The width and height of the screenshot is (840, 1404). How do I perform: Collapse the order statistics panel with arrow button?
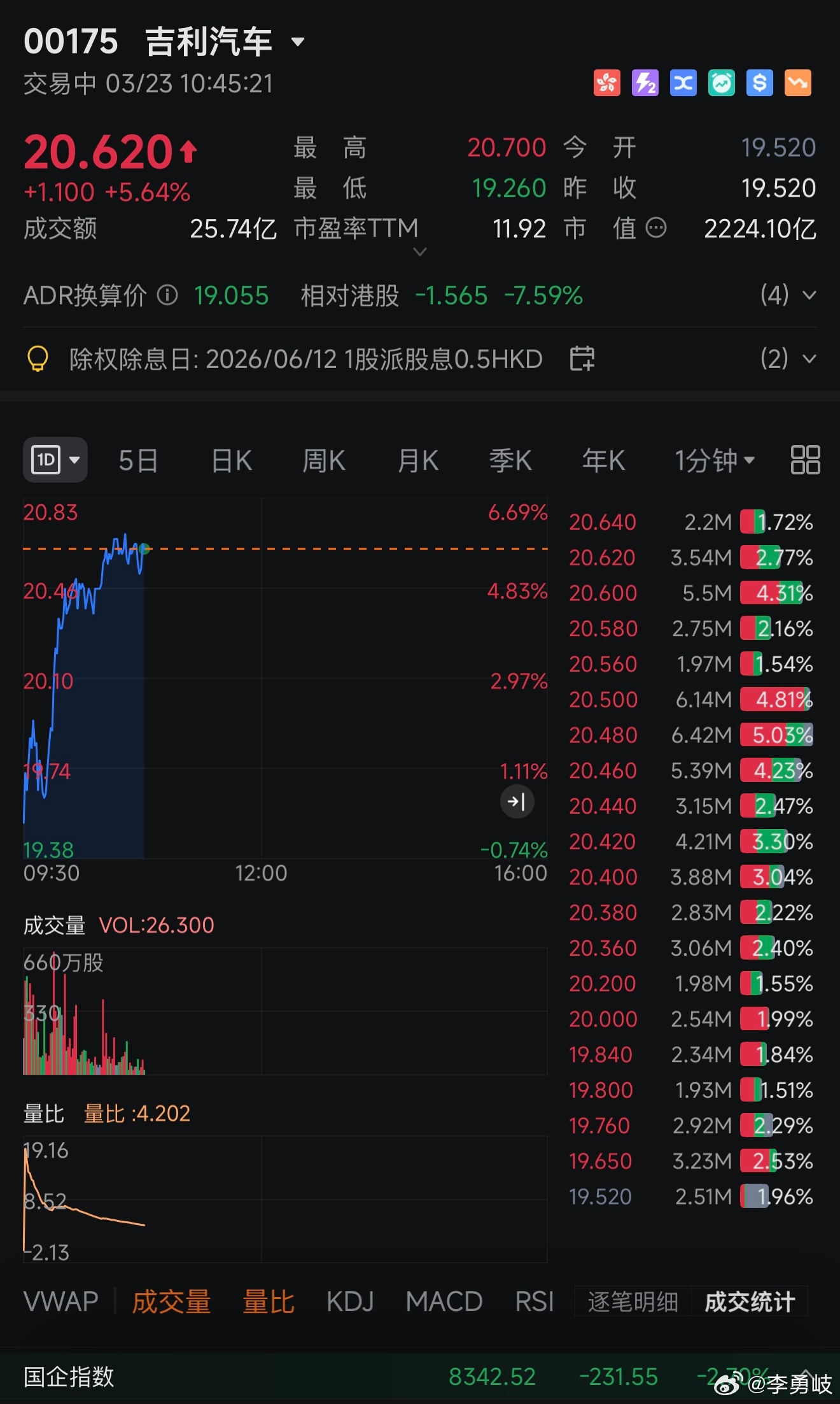click(x=517, y=802)
